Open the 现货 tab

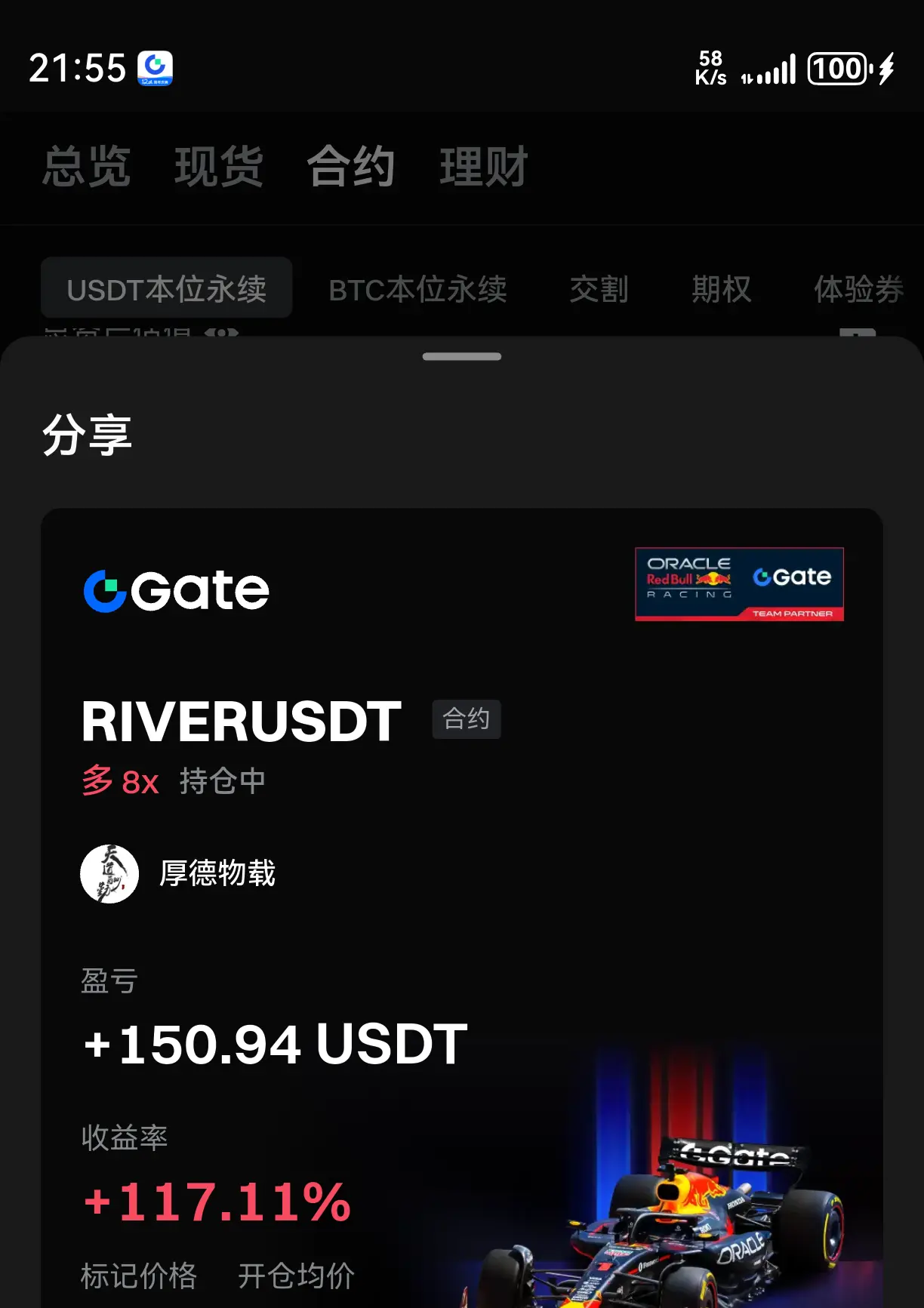coord(219,167)
